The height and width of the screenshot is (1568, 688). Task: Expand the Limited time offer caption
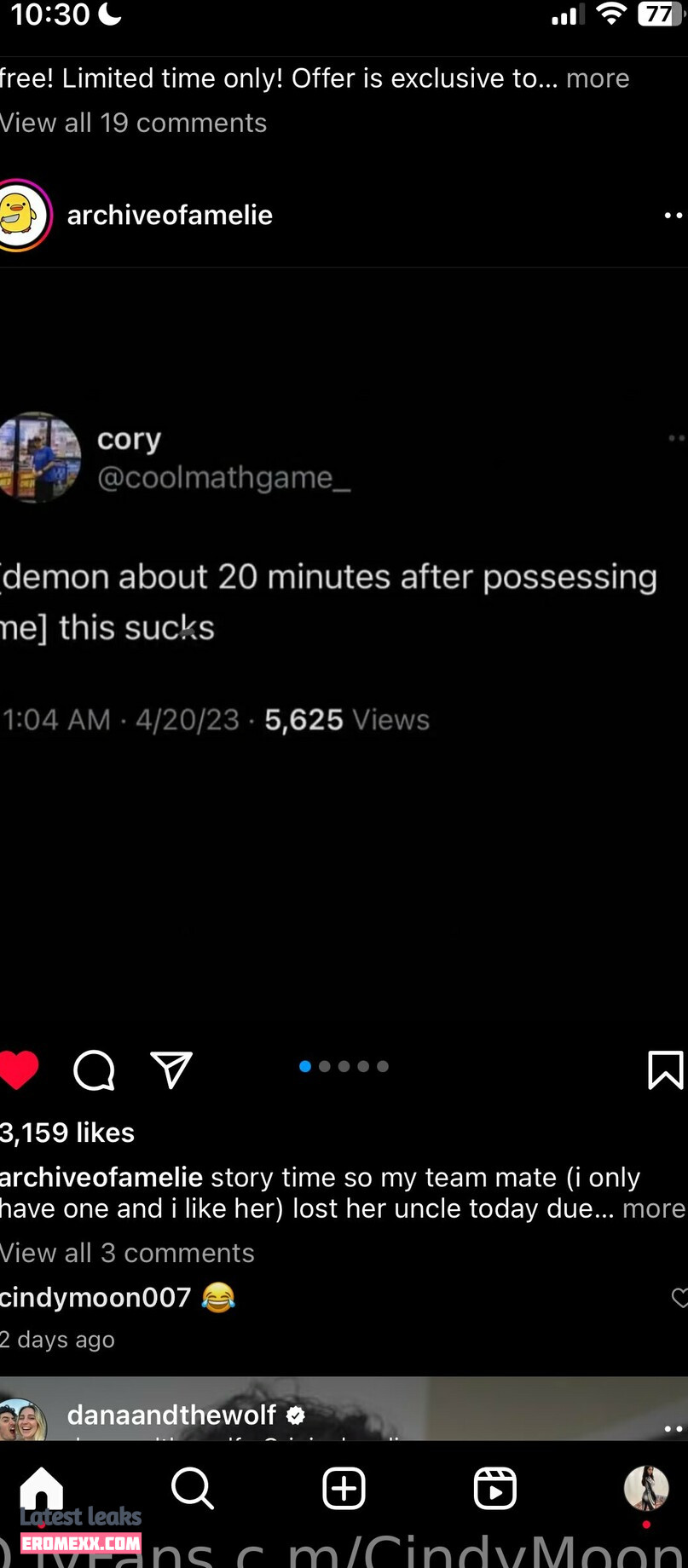[x=598, y=78]
